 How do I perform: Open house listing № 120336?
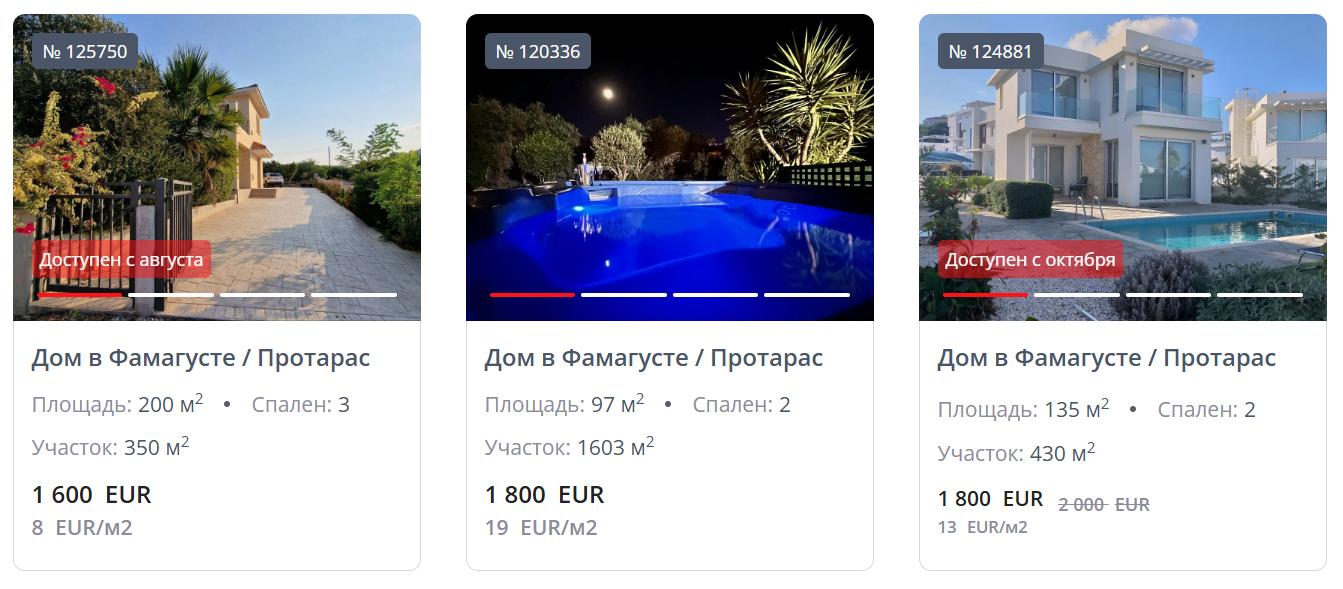[x=653, y=358]
